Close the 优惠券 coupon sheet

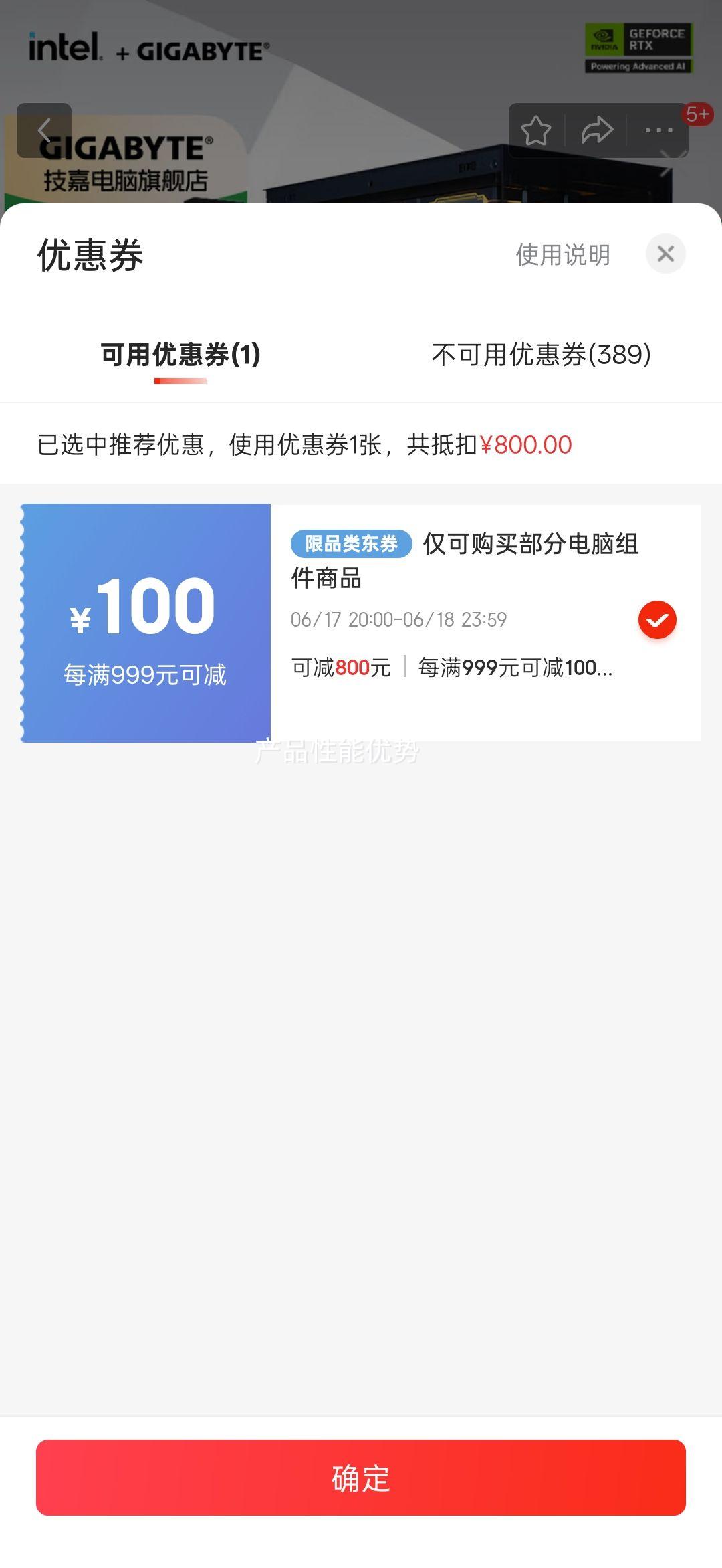[665, 254]
